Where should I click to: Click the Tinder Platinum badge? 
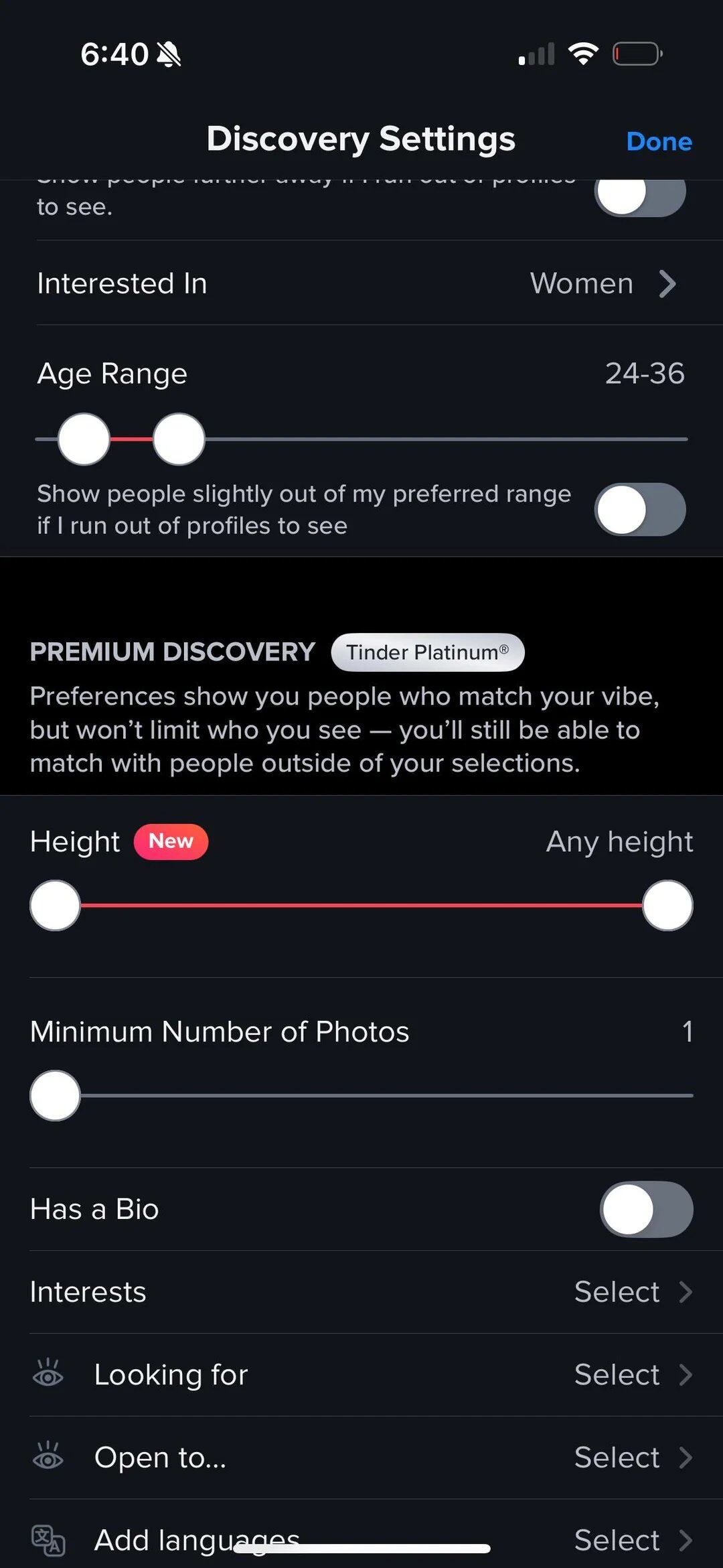tap(427, 652)
